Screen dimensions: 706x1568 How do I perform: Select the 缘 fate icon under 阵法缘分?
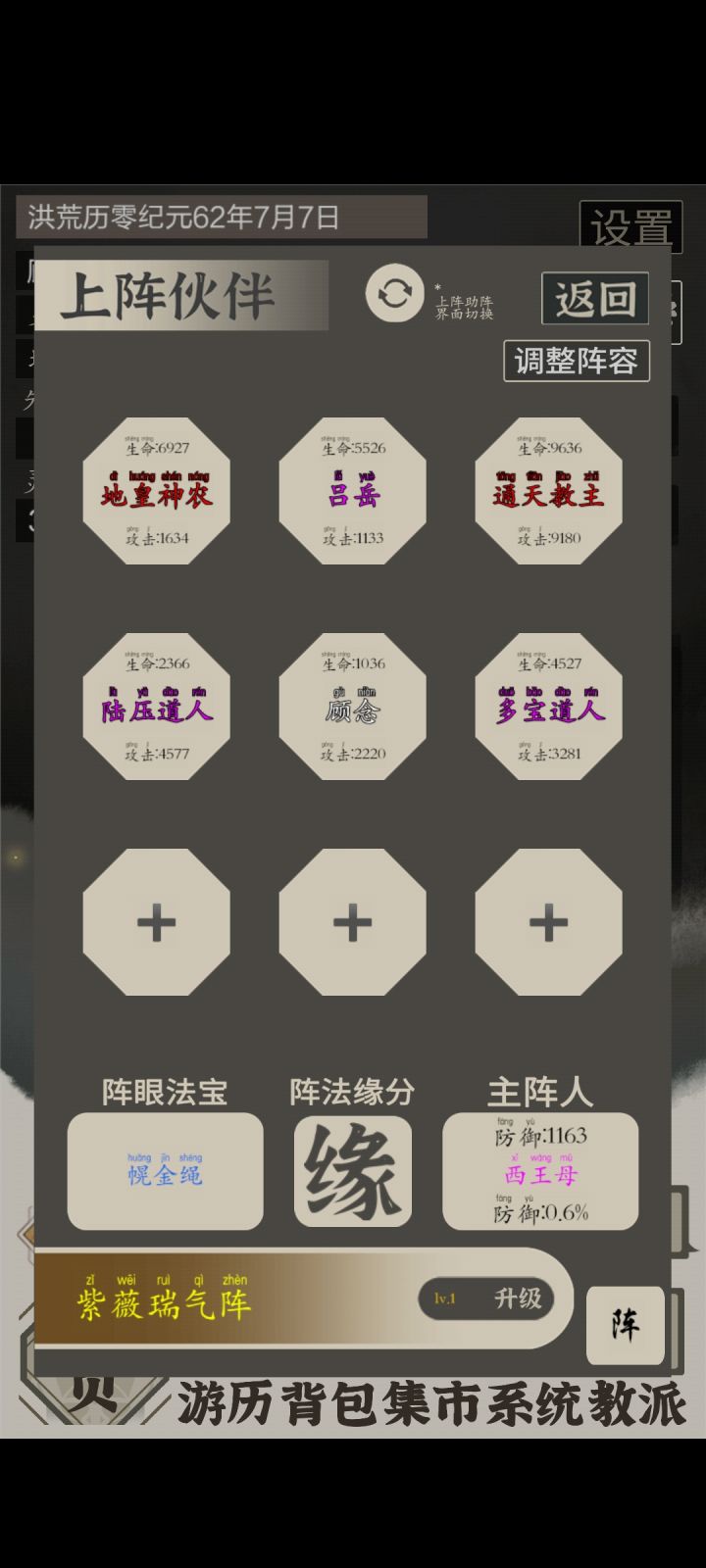(352, 1170)
